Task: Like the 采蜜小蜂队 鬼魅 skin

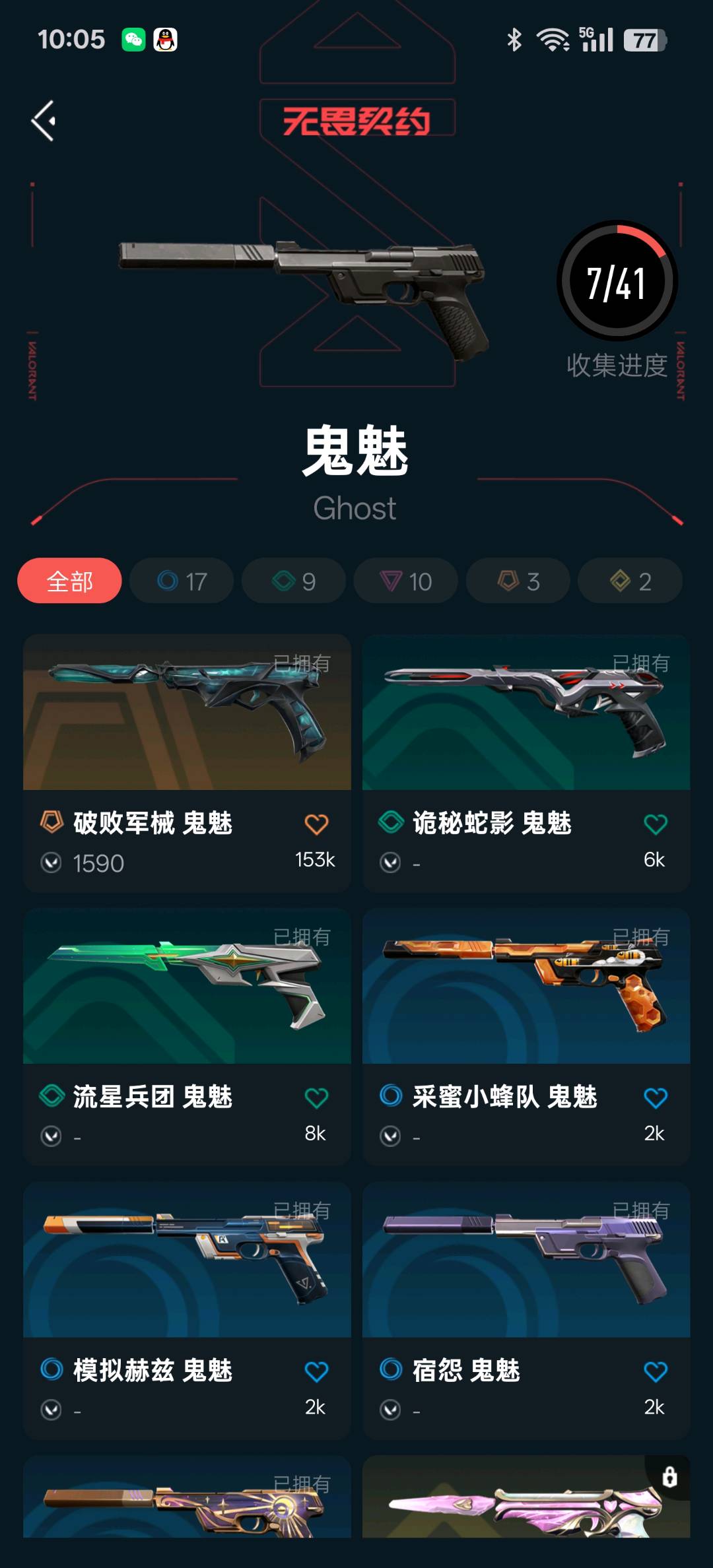Action: (x=655, y=1097)
